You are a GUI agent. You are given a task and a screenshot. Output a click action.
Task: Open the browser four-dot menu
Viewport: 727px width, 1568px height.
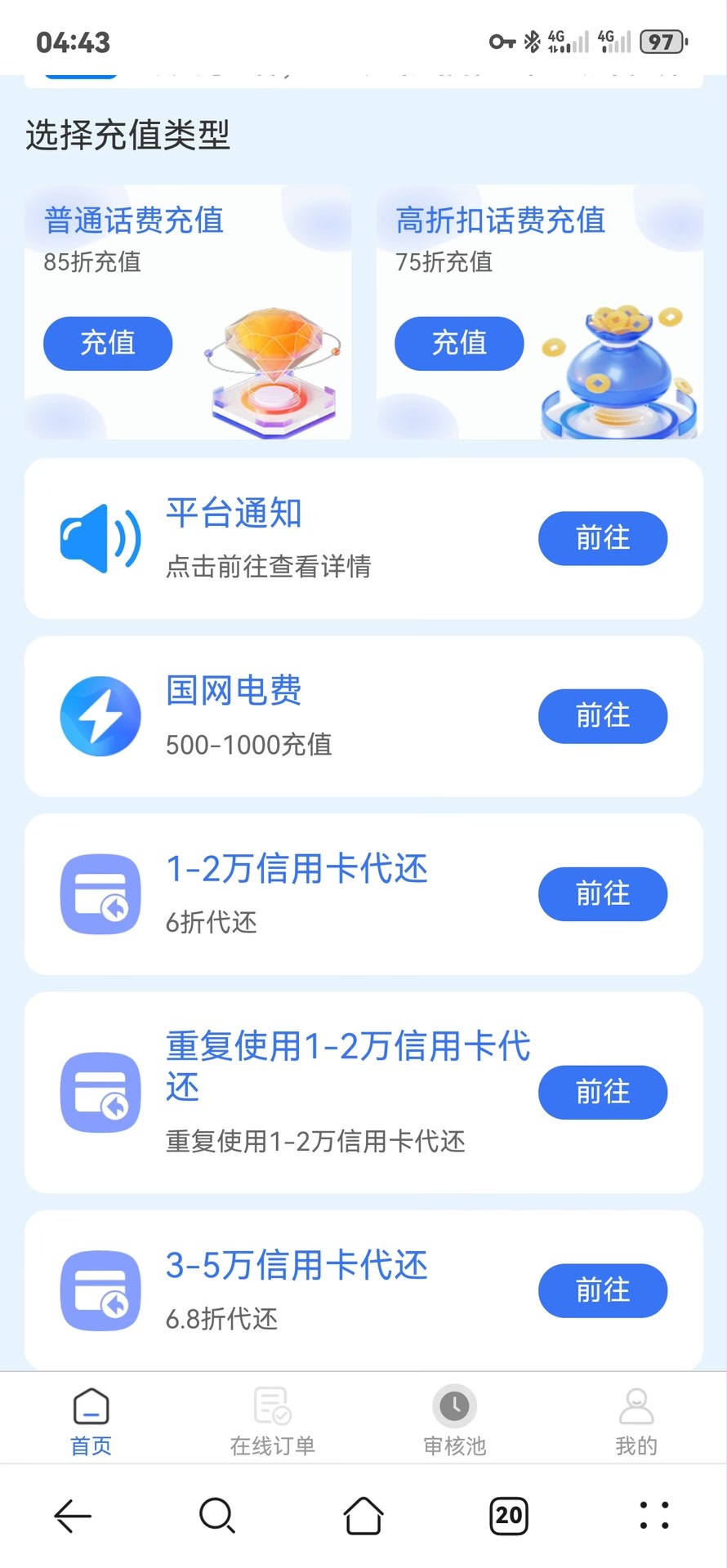(x=654, y=1516)
